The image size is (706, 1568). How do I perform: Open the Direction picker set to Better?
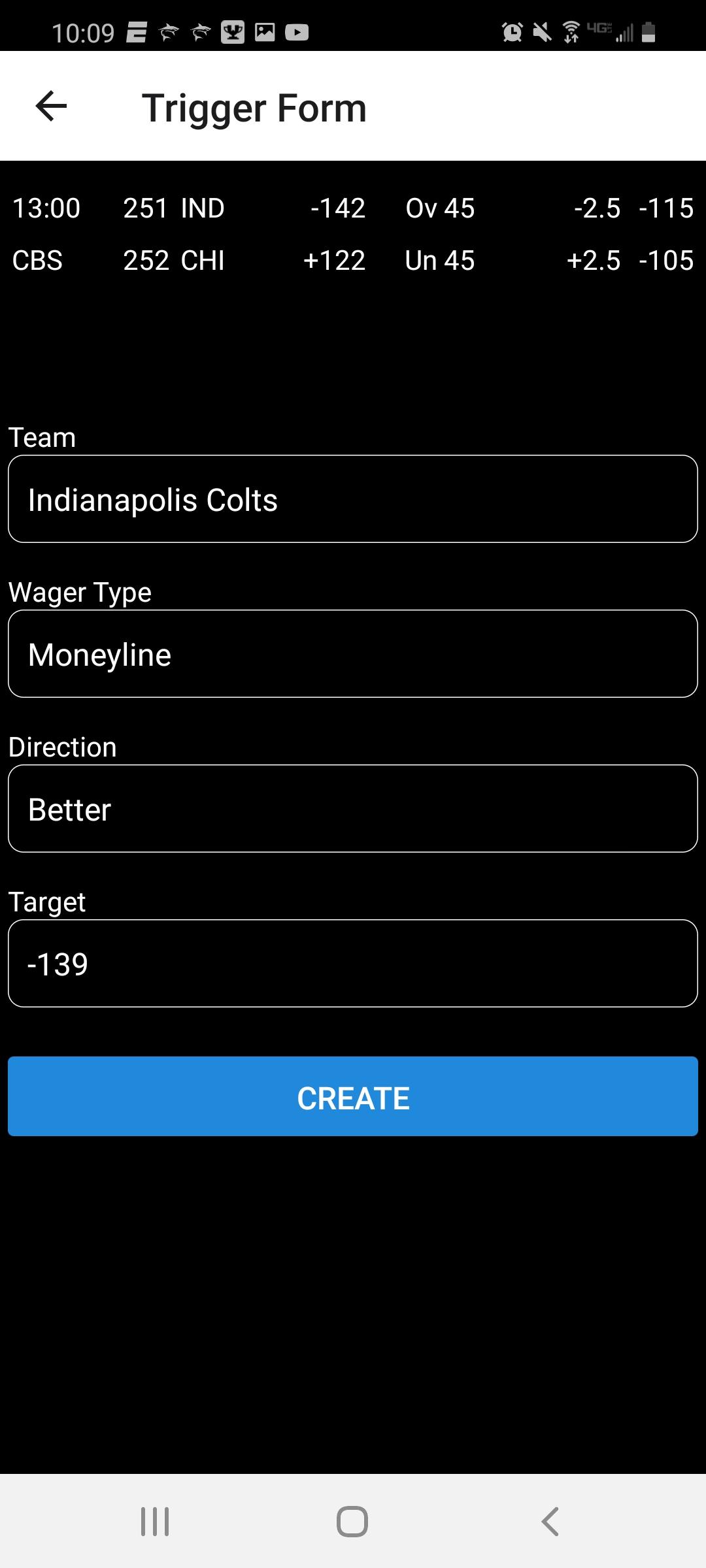(353, 809)
